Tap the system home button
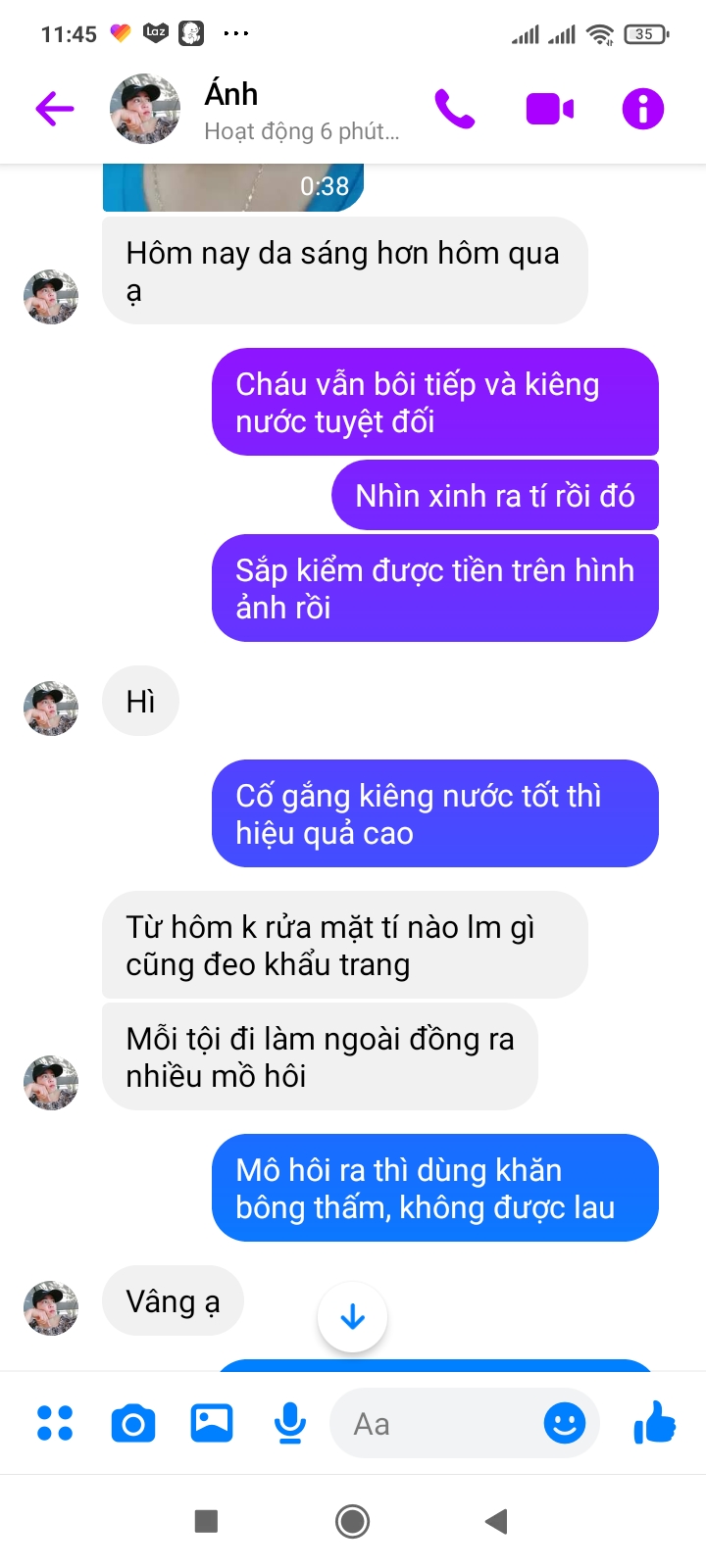 352,1521
